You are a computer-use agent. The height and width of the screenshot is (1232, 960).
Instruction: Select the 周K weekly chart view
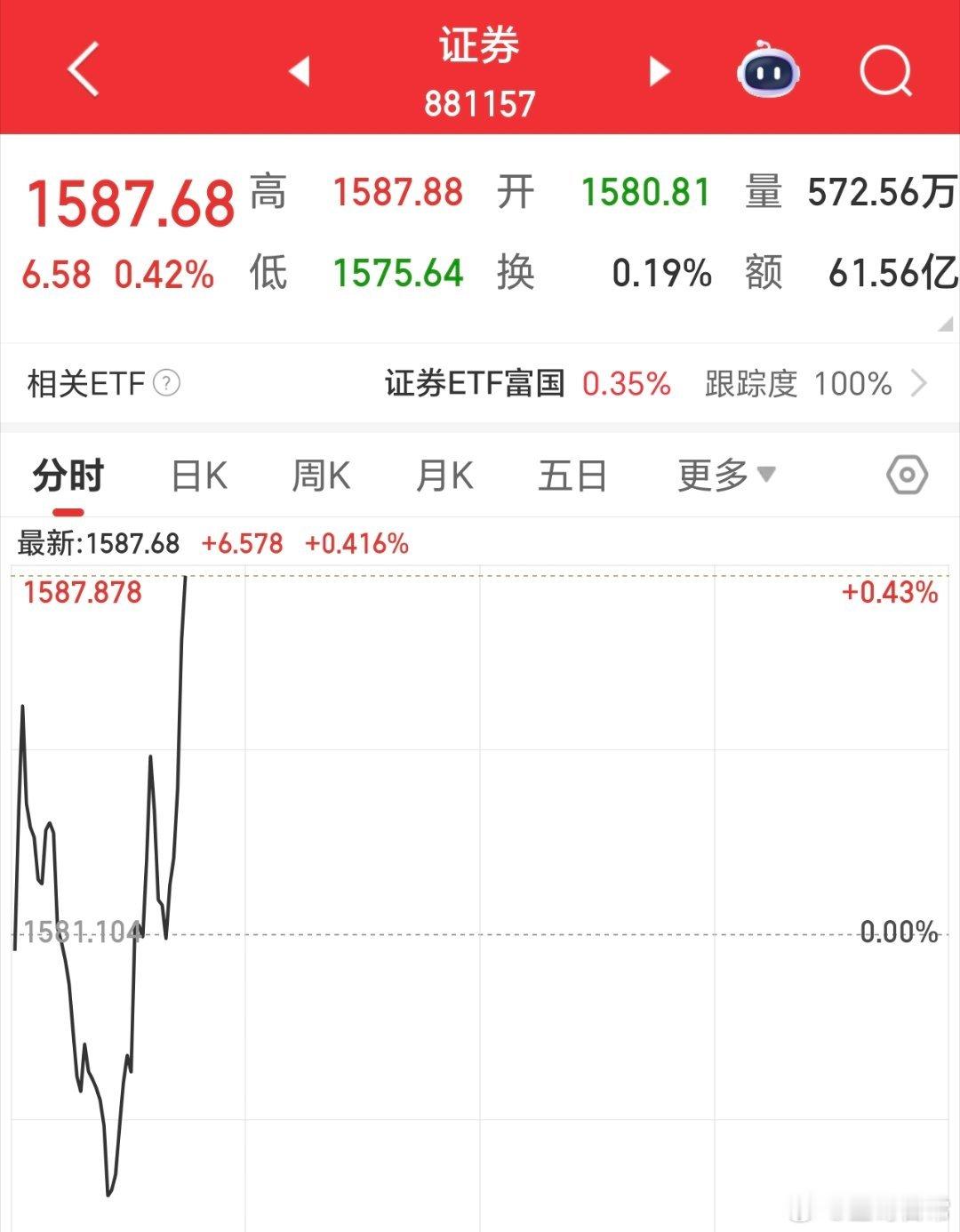[x=321, y=476]
